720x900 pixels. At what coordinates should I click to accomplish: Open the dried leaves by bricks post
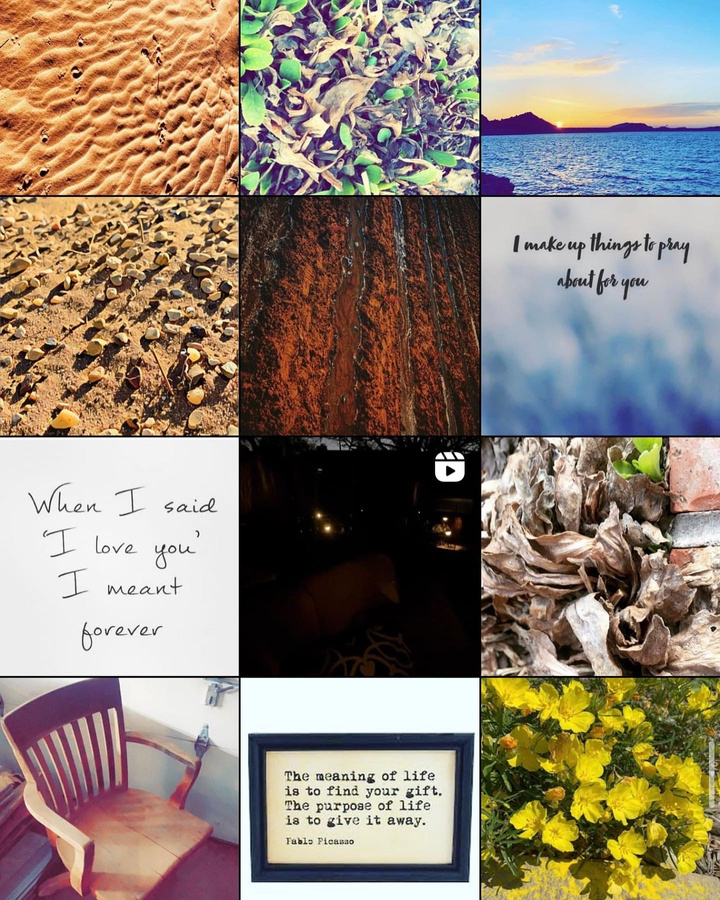point(600,556)
